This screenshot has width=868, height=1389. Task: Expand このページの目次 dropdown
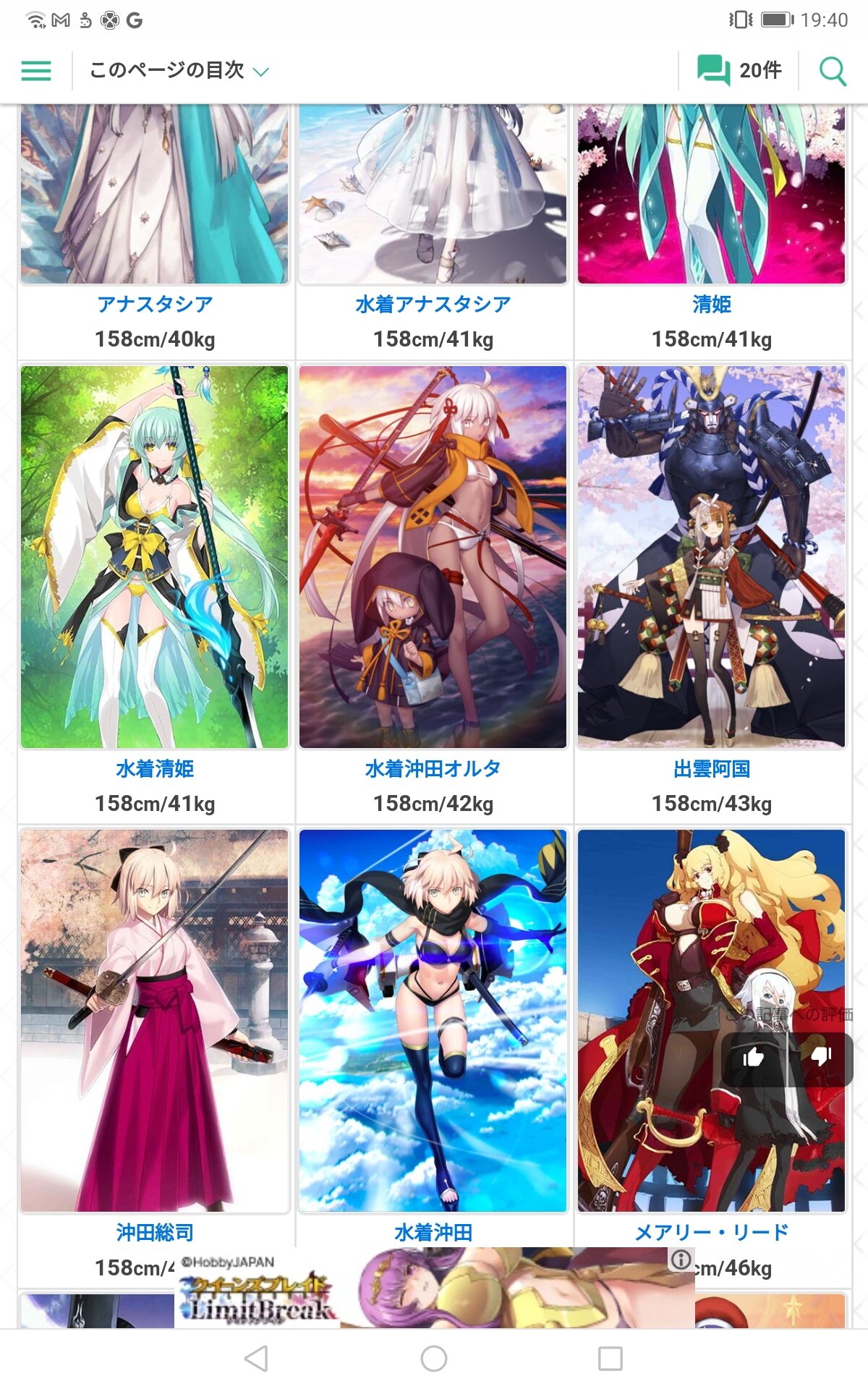coord(179,71)
